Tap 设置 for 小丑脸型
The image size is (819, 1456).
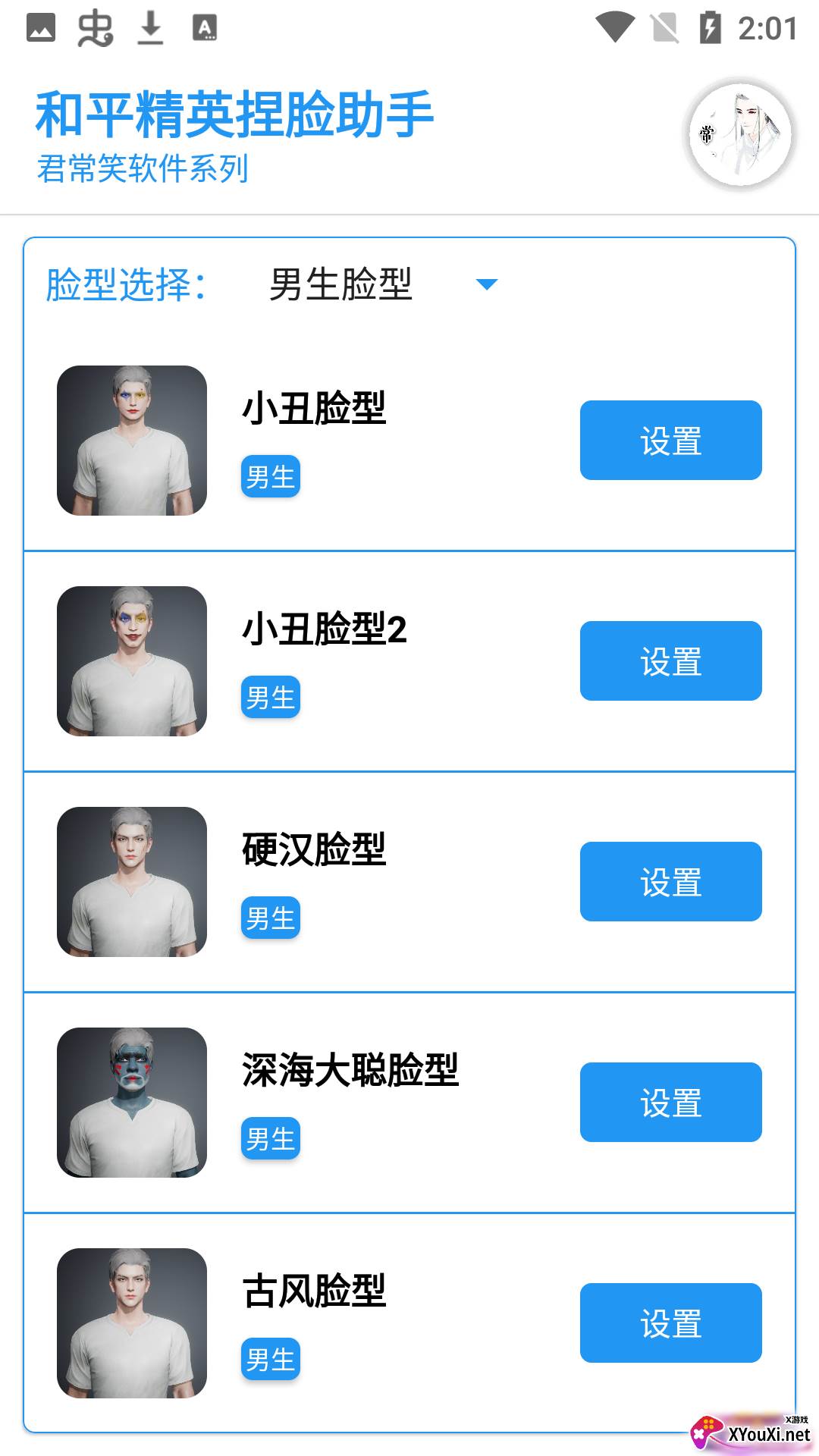[x=670, y=441]
